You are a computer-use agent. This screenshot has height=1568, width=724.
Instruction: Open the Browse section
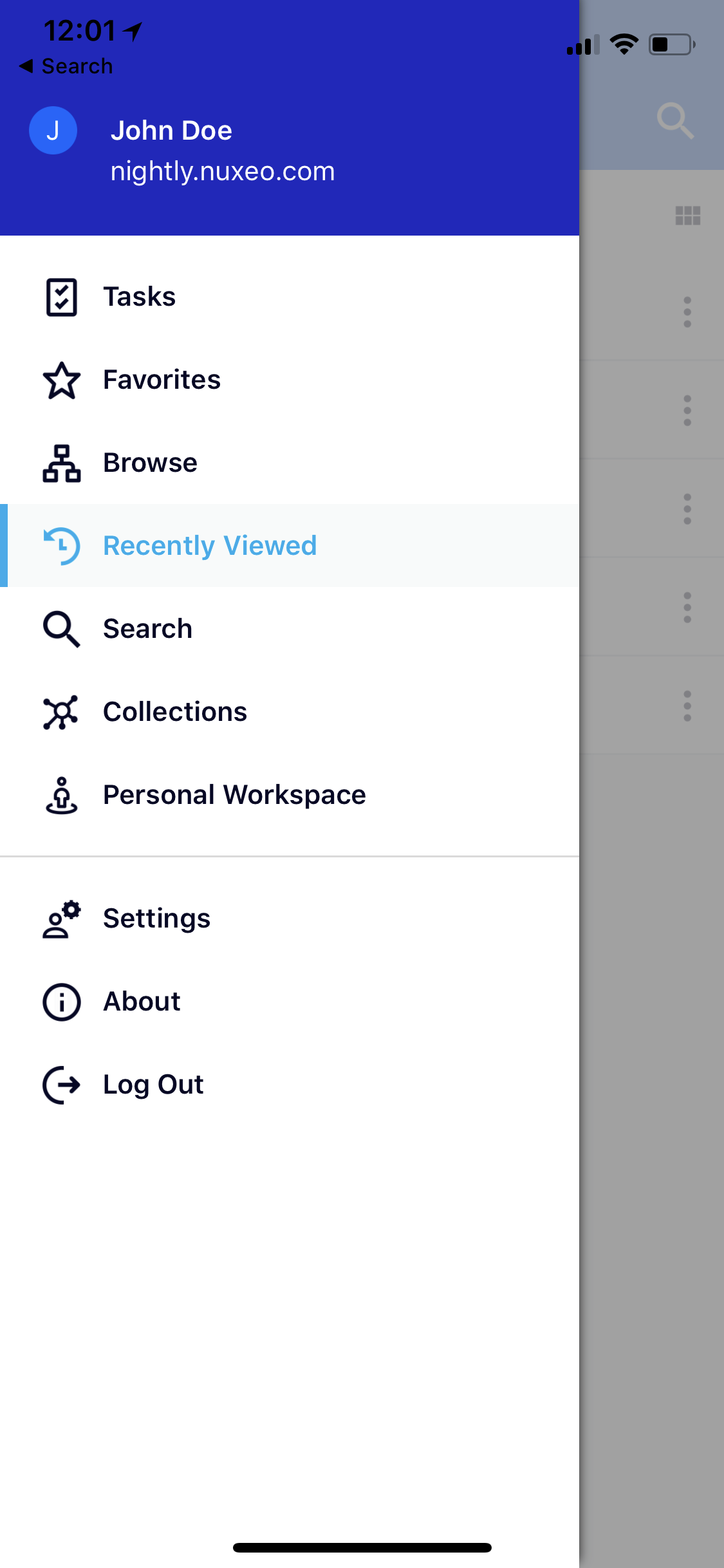290,463
